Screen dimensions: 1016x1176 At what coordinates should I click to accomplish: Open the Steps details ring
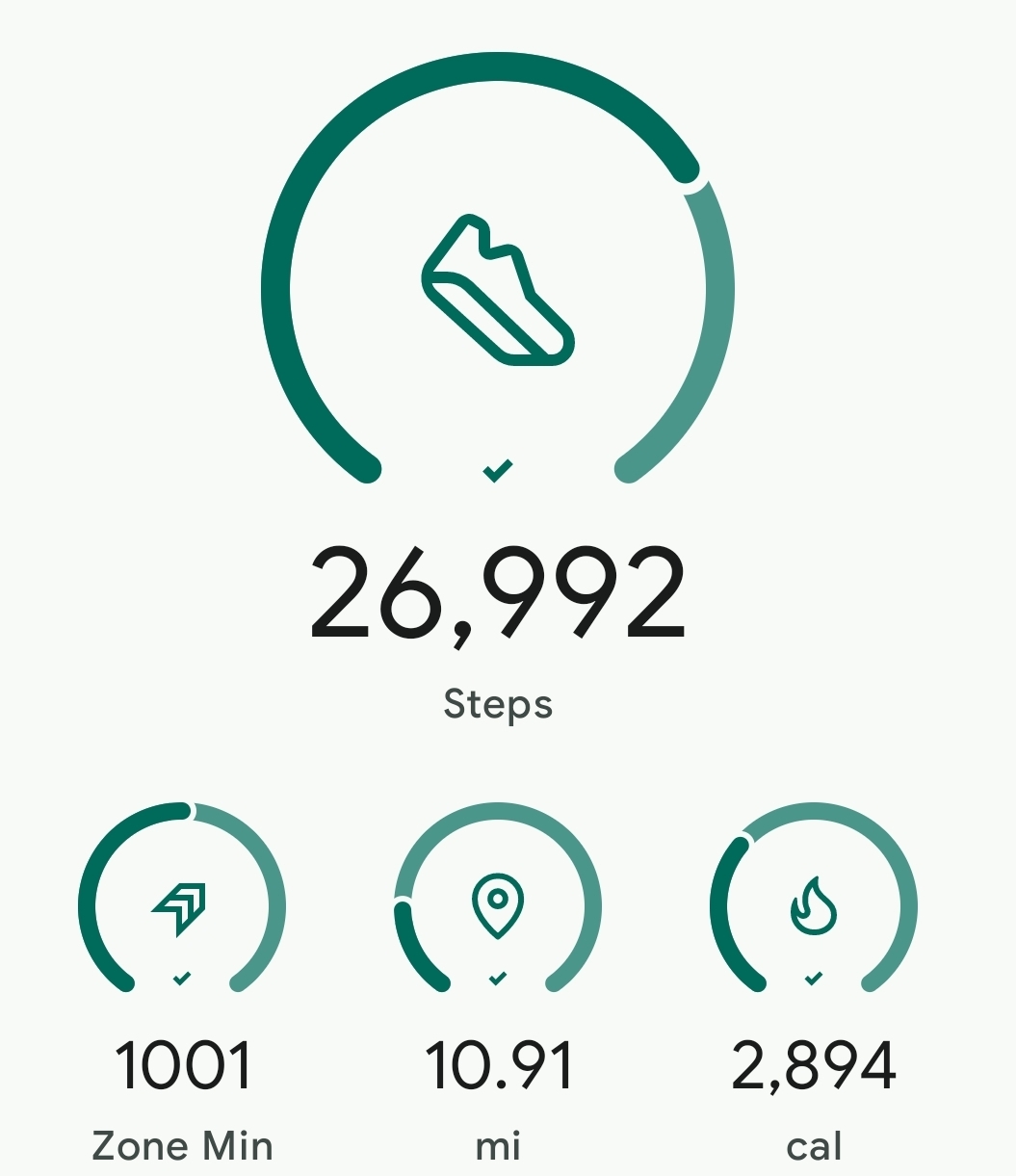(497, 289)
